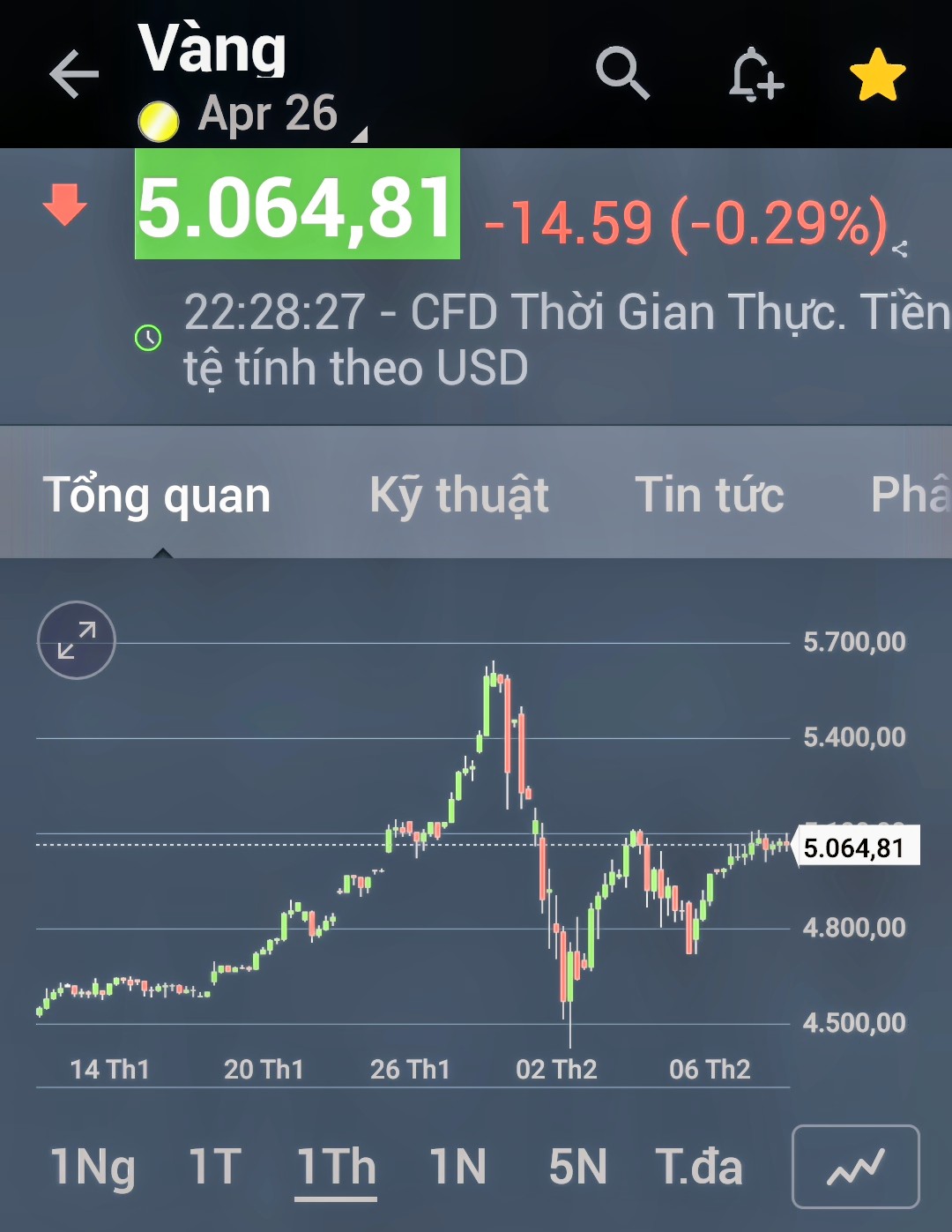The height and width of the screenshot is (1232, 952).
Task: Switch to the Tin tức tab
Action: coord(709,495)
